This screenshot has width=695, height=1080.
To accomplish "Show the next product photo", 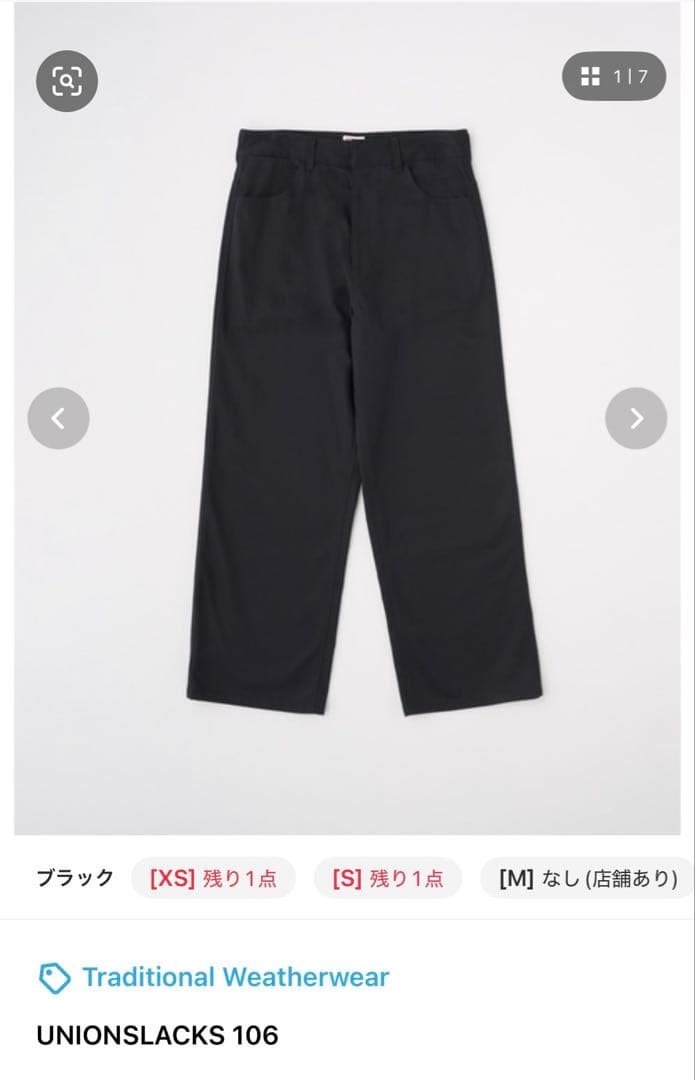I will click(636, 418).
